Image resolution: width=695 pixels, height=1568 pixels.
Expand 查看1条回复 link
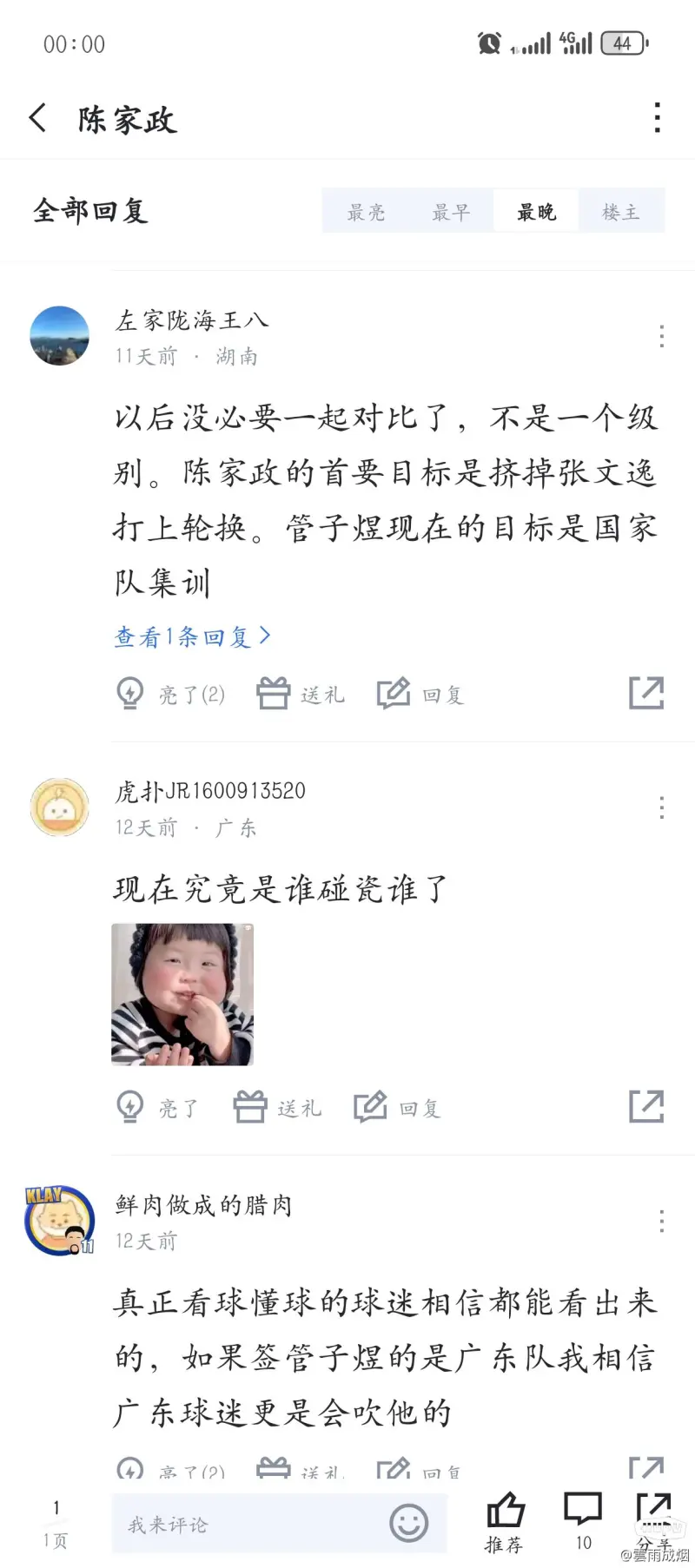click(192, 636)
